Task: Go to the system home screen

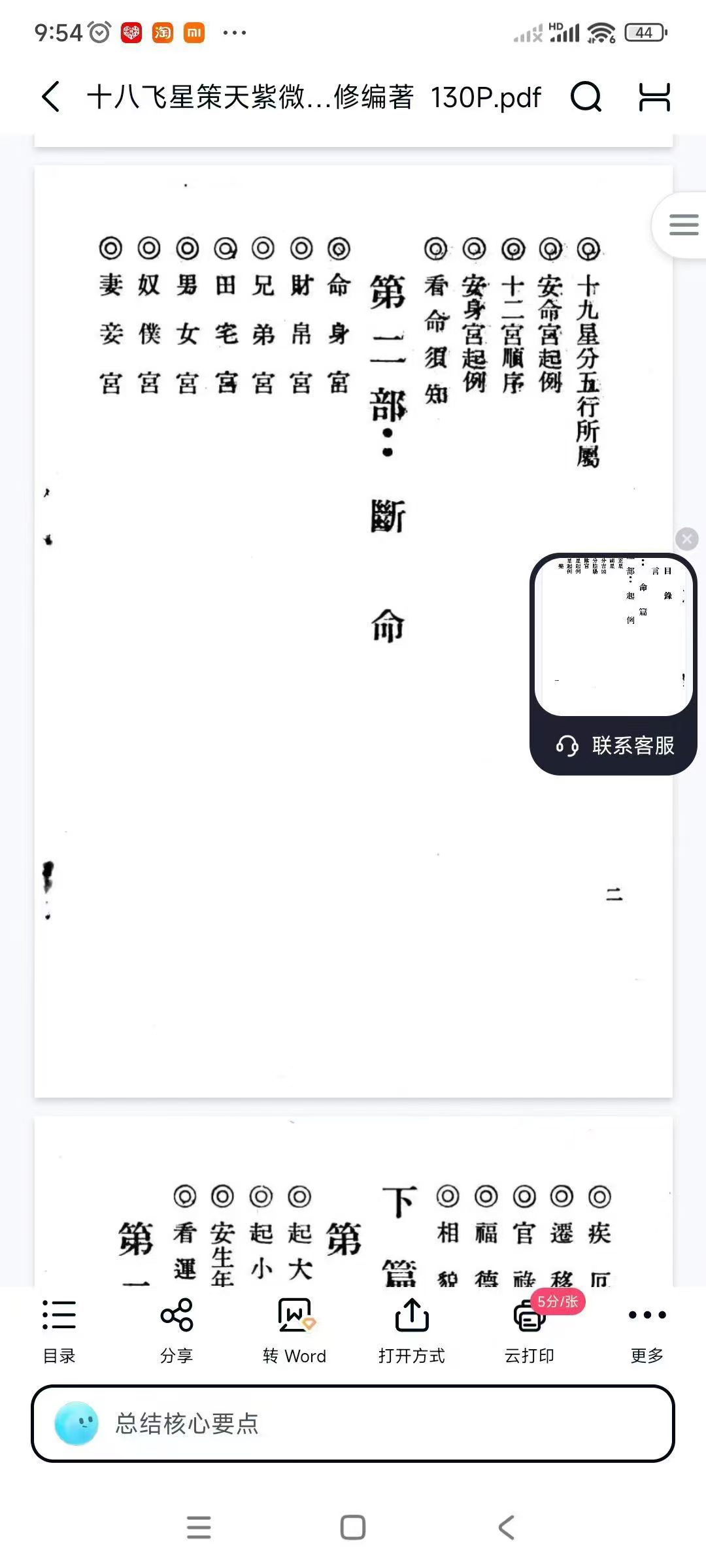Action: pyautogui.click(x=353, y=1527)
